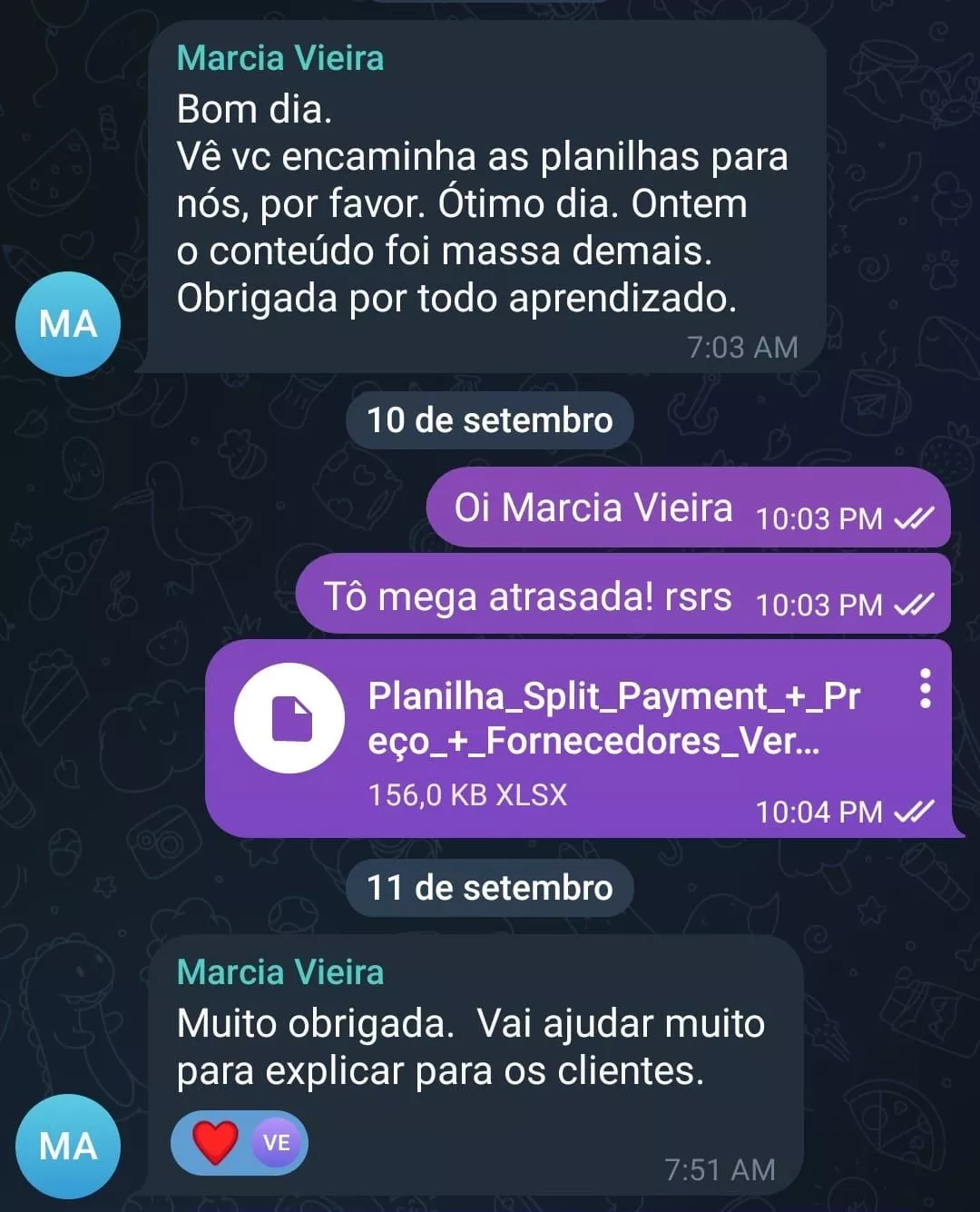Tap Marcia Vieira's name above Bom dia message
The image size is (980, 1212).
280,58
